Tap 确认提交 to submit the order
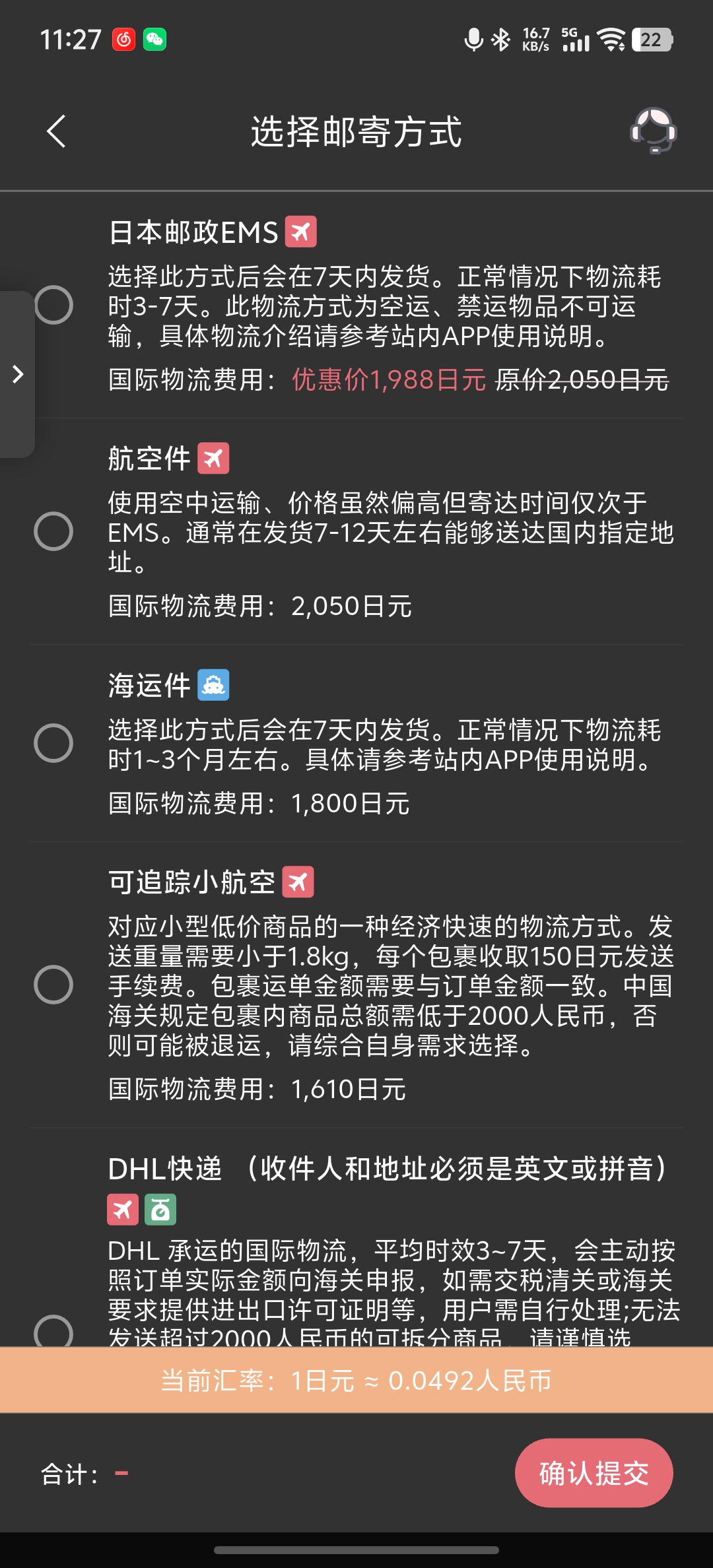 coord(594,1473)
